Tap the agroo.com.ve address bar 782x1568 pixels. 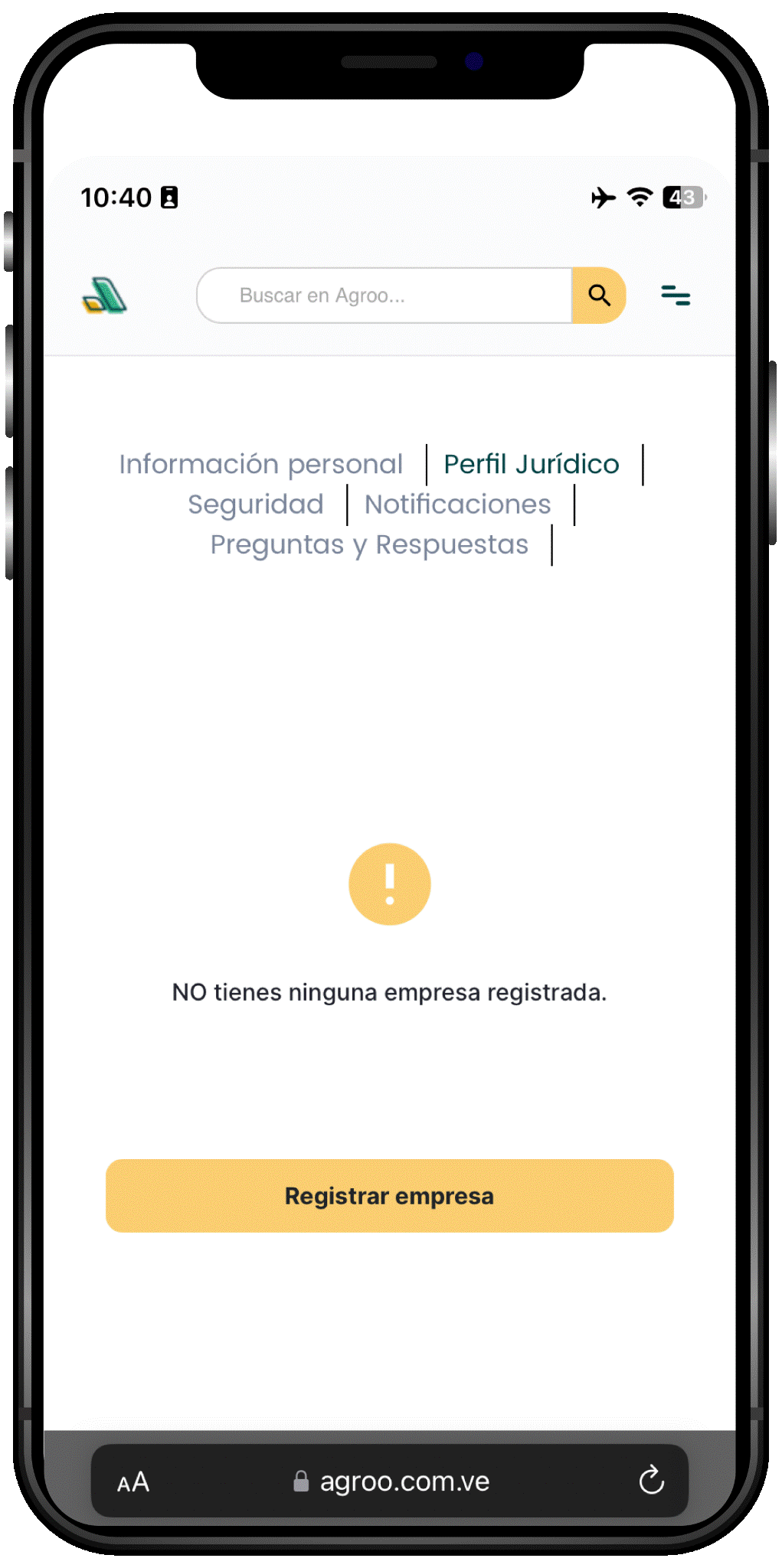coord(391,1481)
